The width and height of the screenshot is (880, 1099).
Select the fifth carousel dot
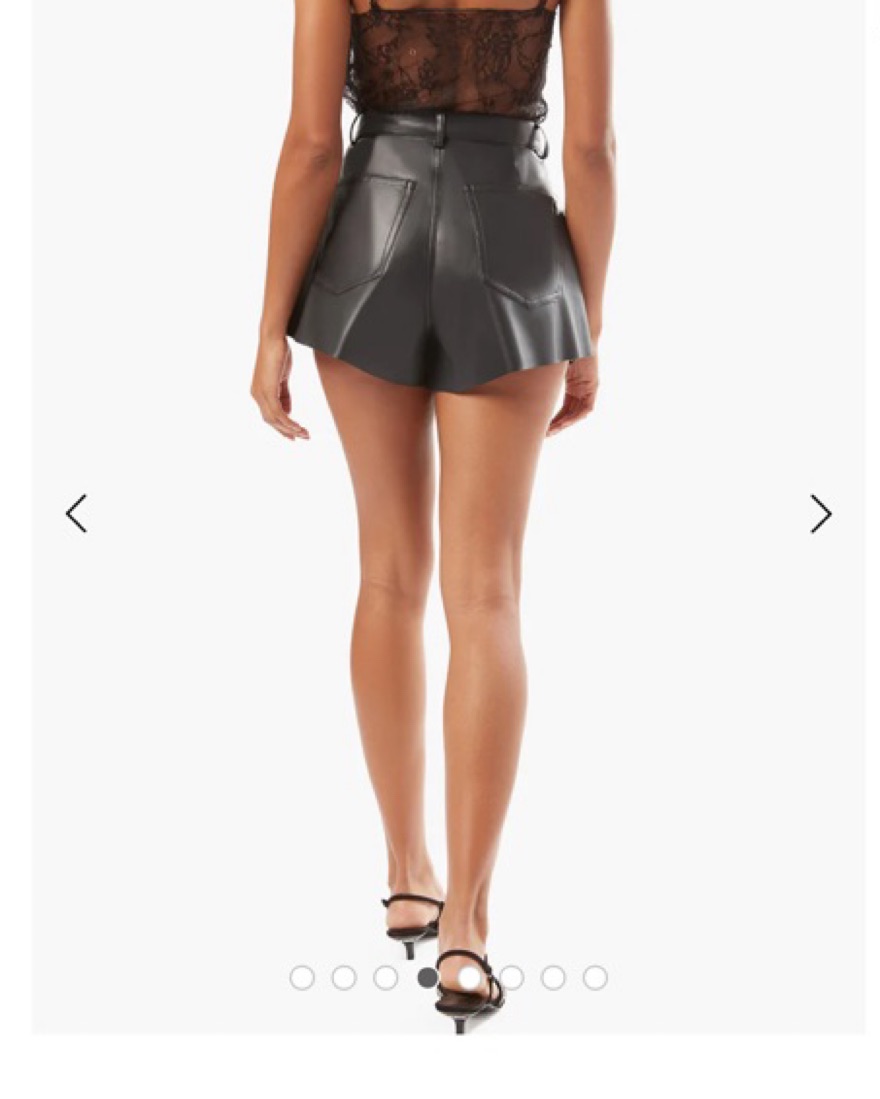[x=469, y=977]
